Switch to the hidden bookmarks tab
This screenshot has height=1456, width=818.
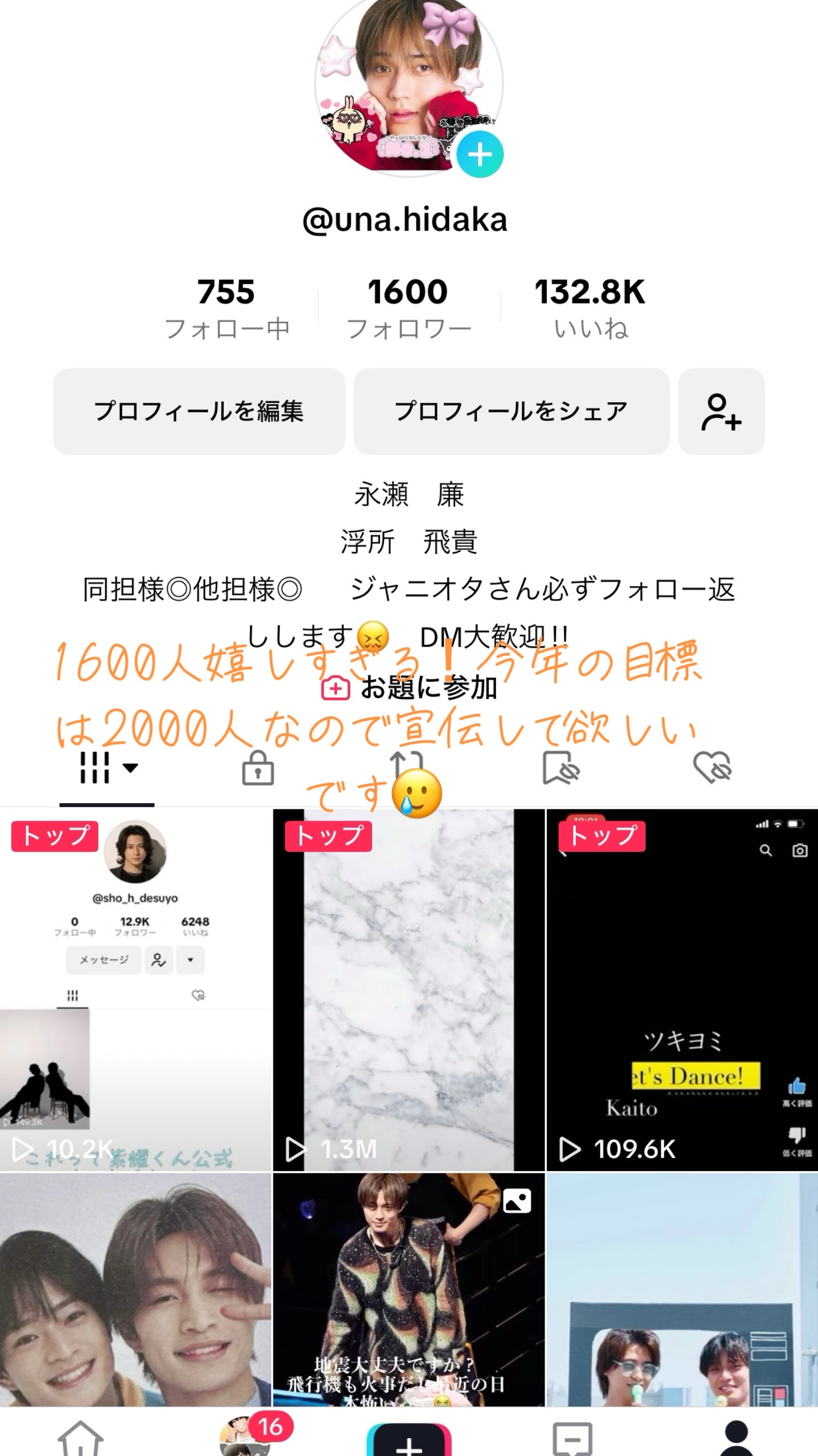[561, 768]
